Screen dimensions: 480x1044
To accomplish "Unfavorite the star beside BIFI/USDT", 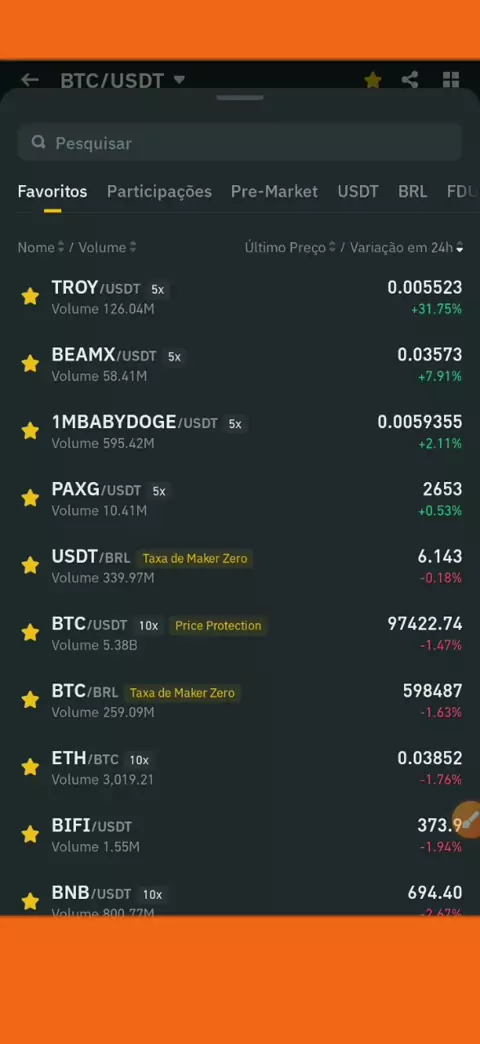I will [30, 834].
